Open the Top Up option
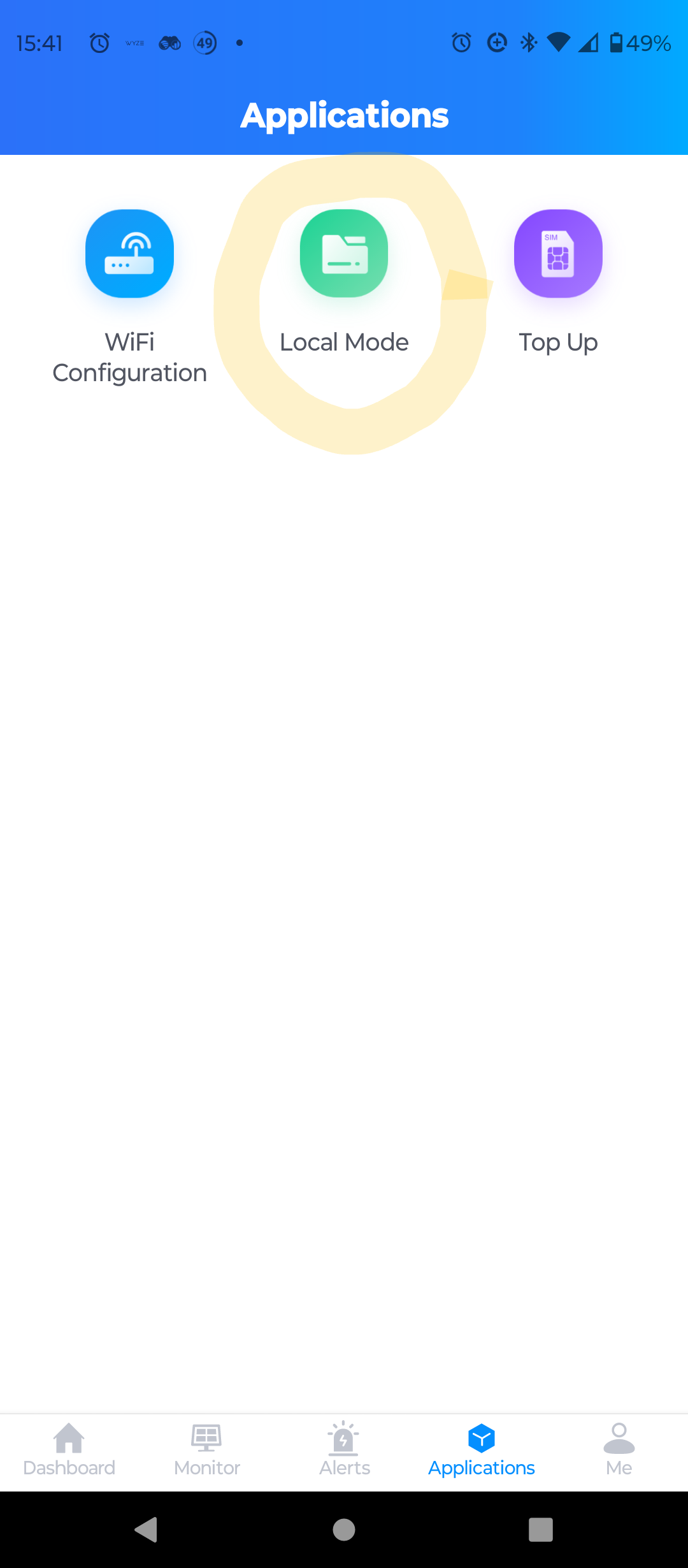 (x=558, y=254)
